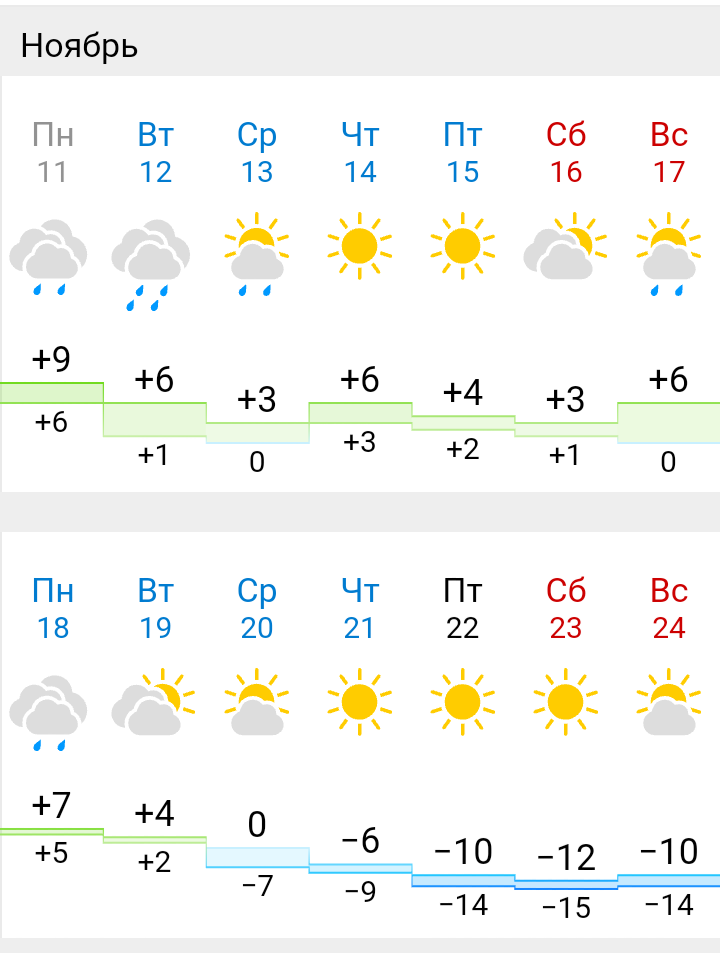
Task: Show the forecast for Sunday 17
Action: 668,153
